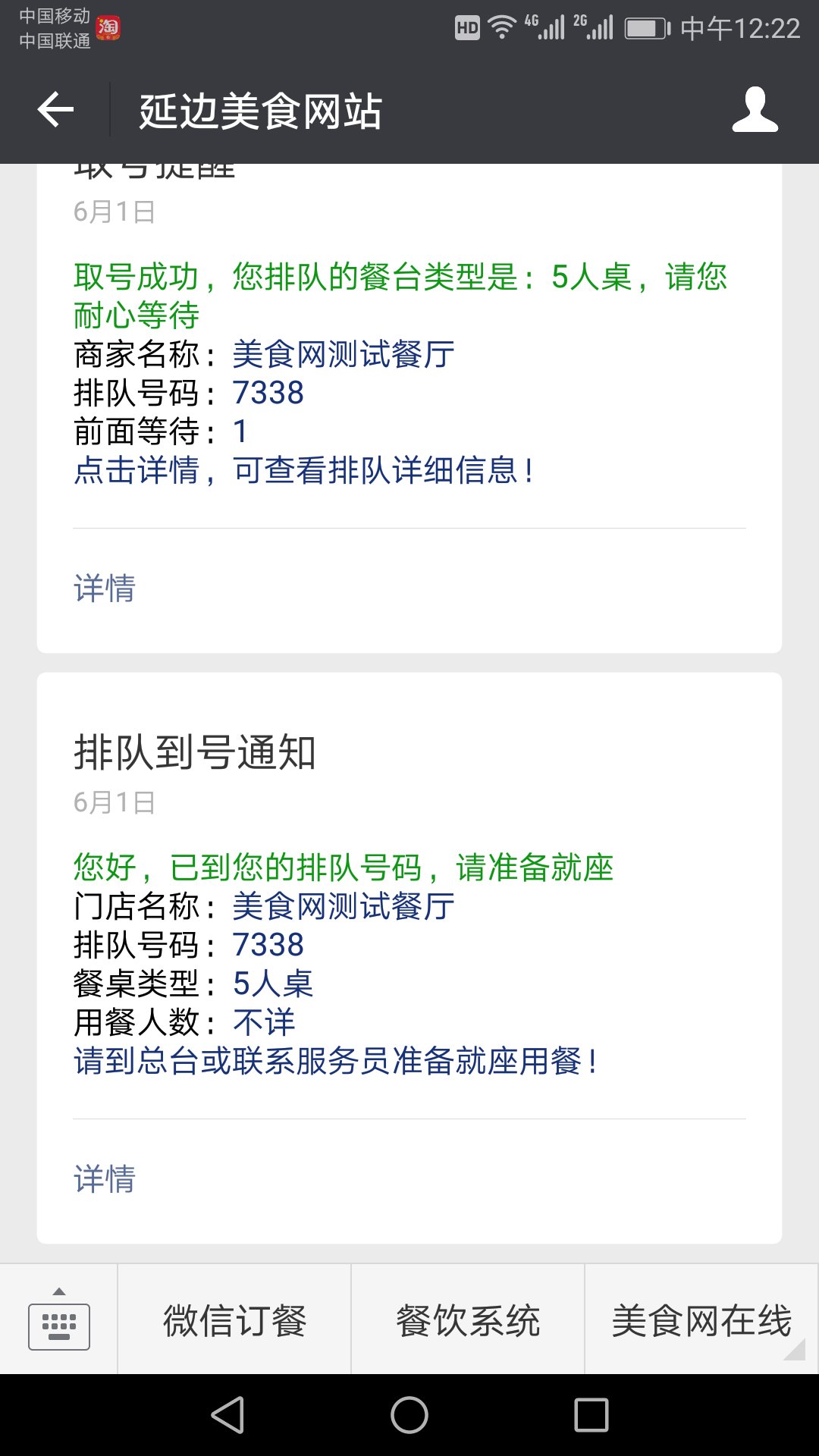Switch to keyboard input mode
This screenshot has width=819, height=1456.
pyautogui.click(x=59, y=1319)
